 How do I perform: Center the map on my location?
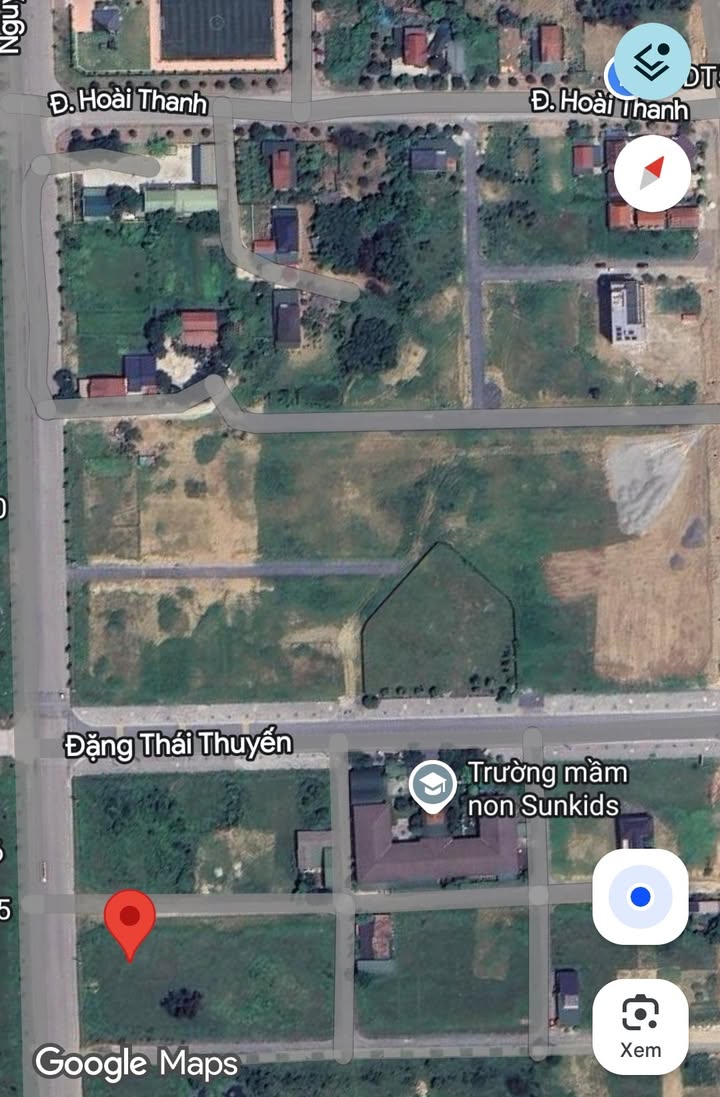(640, 897)
